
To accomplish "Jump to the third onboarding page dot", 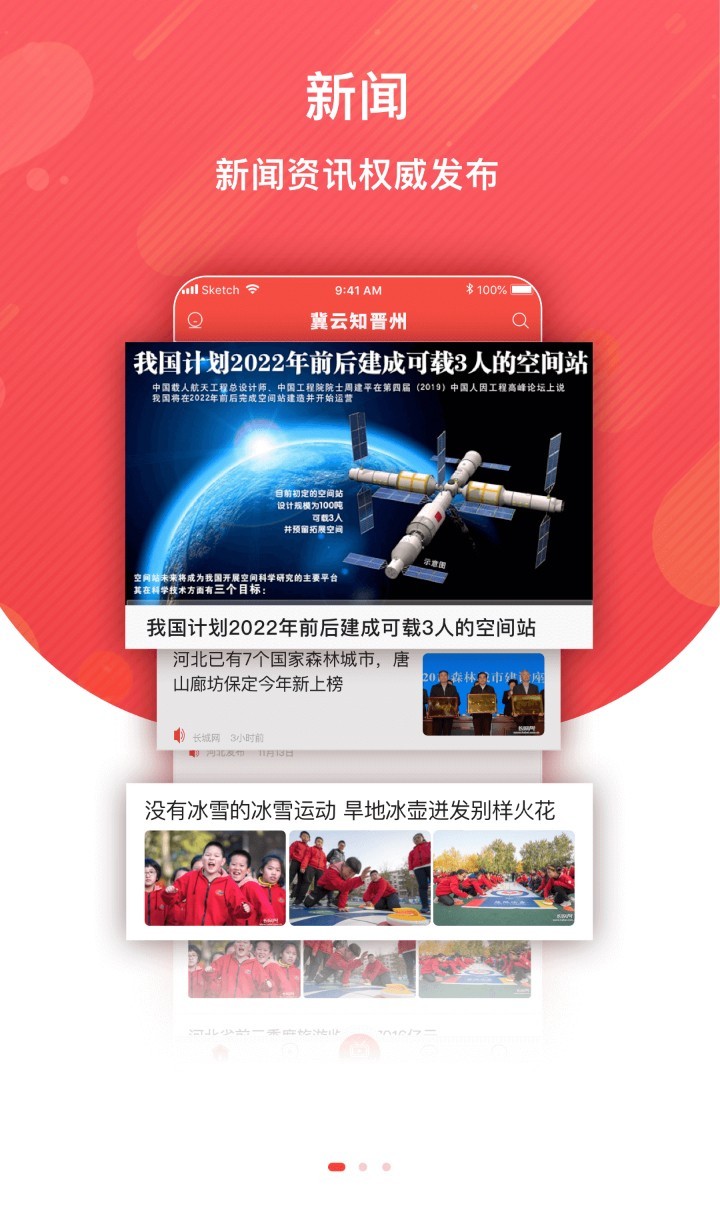I will [386, 1167].
